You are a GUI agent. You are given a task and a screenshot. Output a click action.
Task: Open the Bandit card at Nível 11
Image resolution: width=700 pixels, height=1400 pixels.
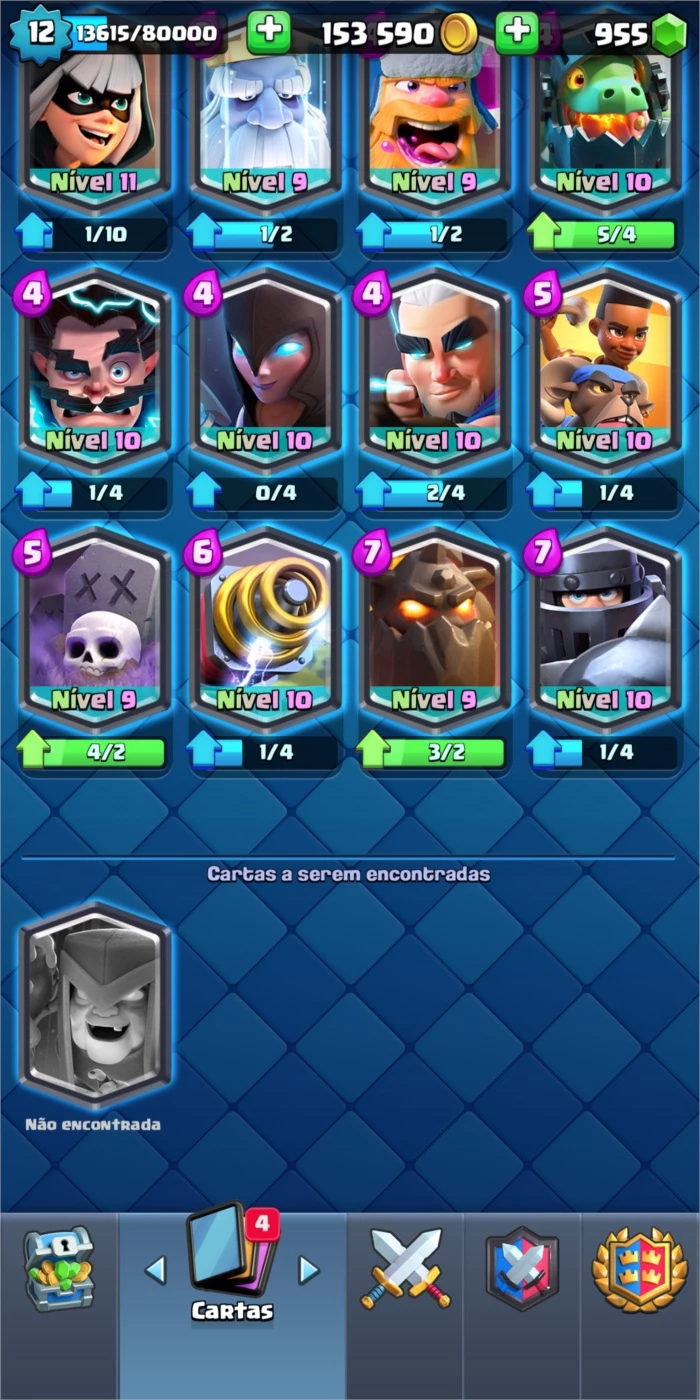point(94,120)
